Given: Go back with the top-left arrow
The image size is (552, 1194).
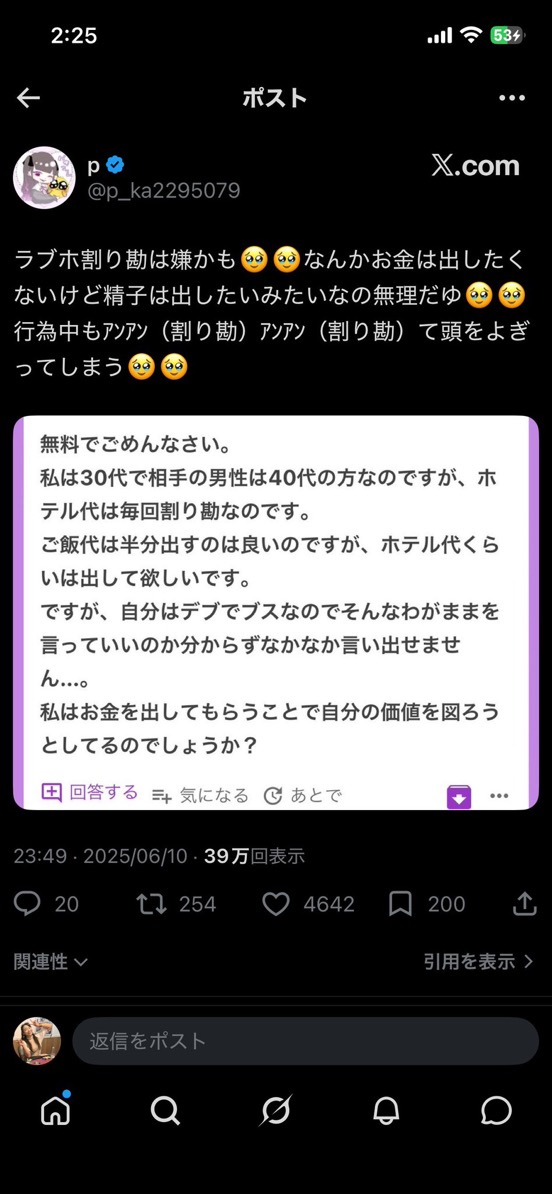Looking at the screenshot, I should pos(28,97).
